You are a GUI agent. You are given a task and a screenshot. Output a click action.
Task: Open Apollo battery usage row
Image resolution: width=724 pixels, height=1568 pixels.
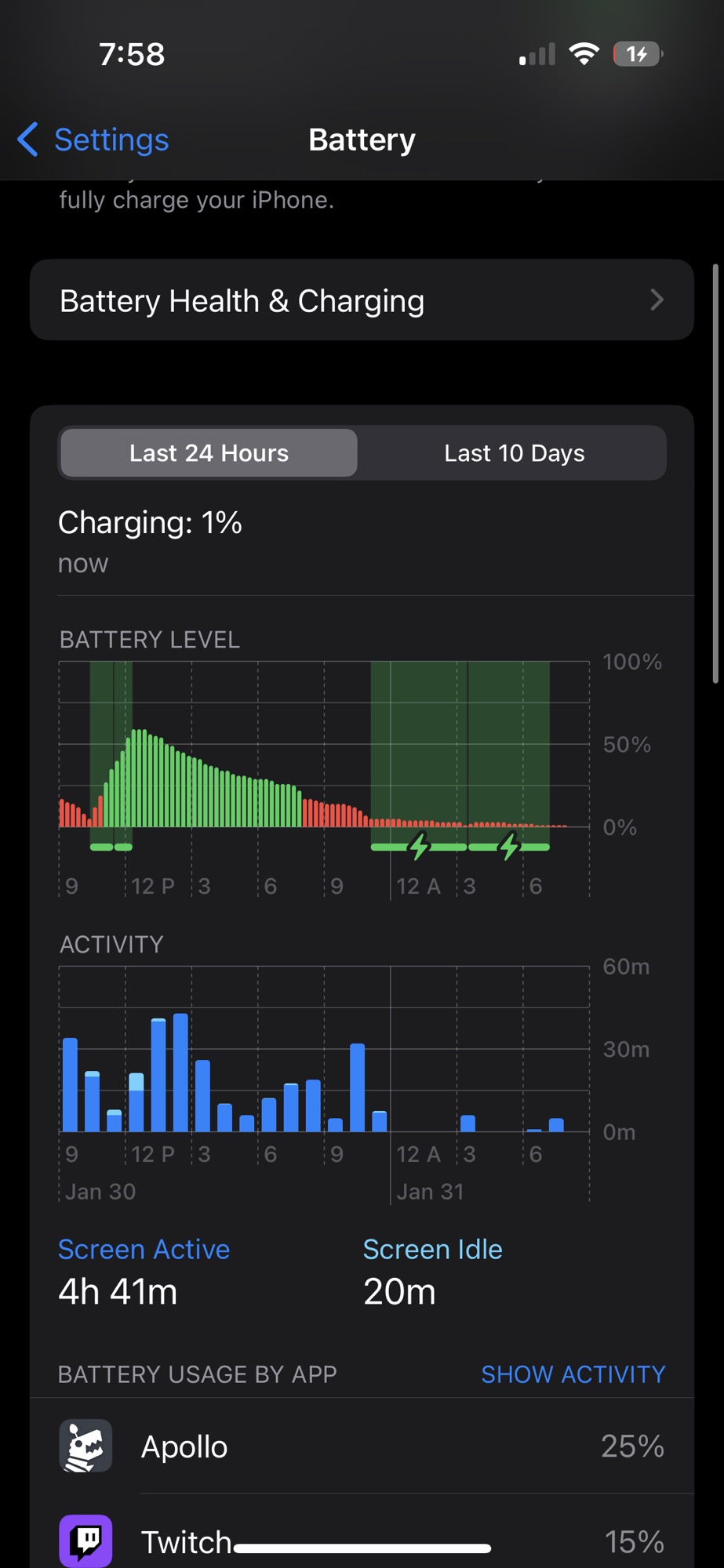tap(361, 1446)
